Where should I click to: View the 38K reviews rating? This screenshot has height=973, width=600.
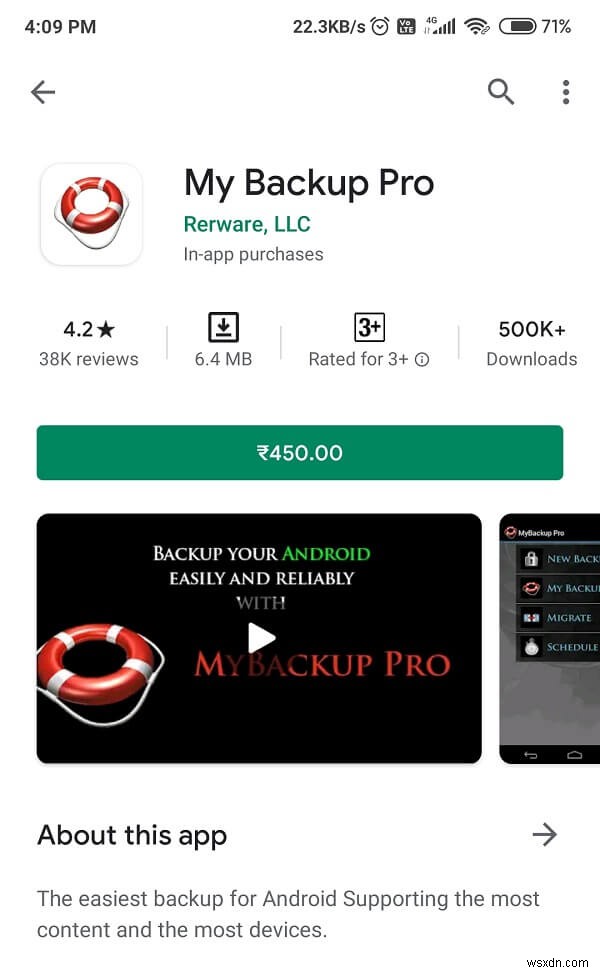88,343
